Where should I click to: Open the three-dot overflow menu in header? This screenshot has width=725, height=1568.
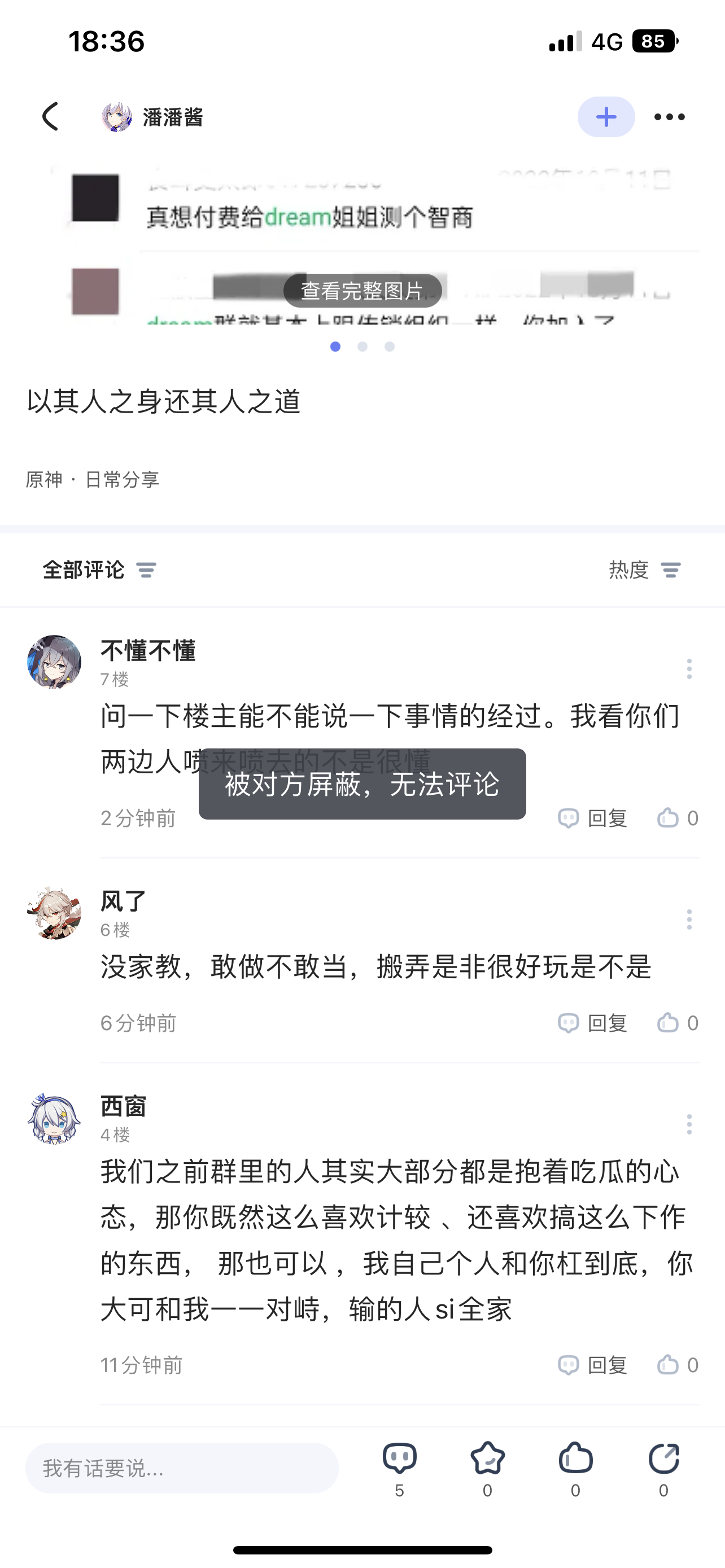click(669, 117)
